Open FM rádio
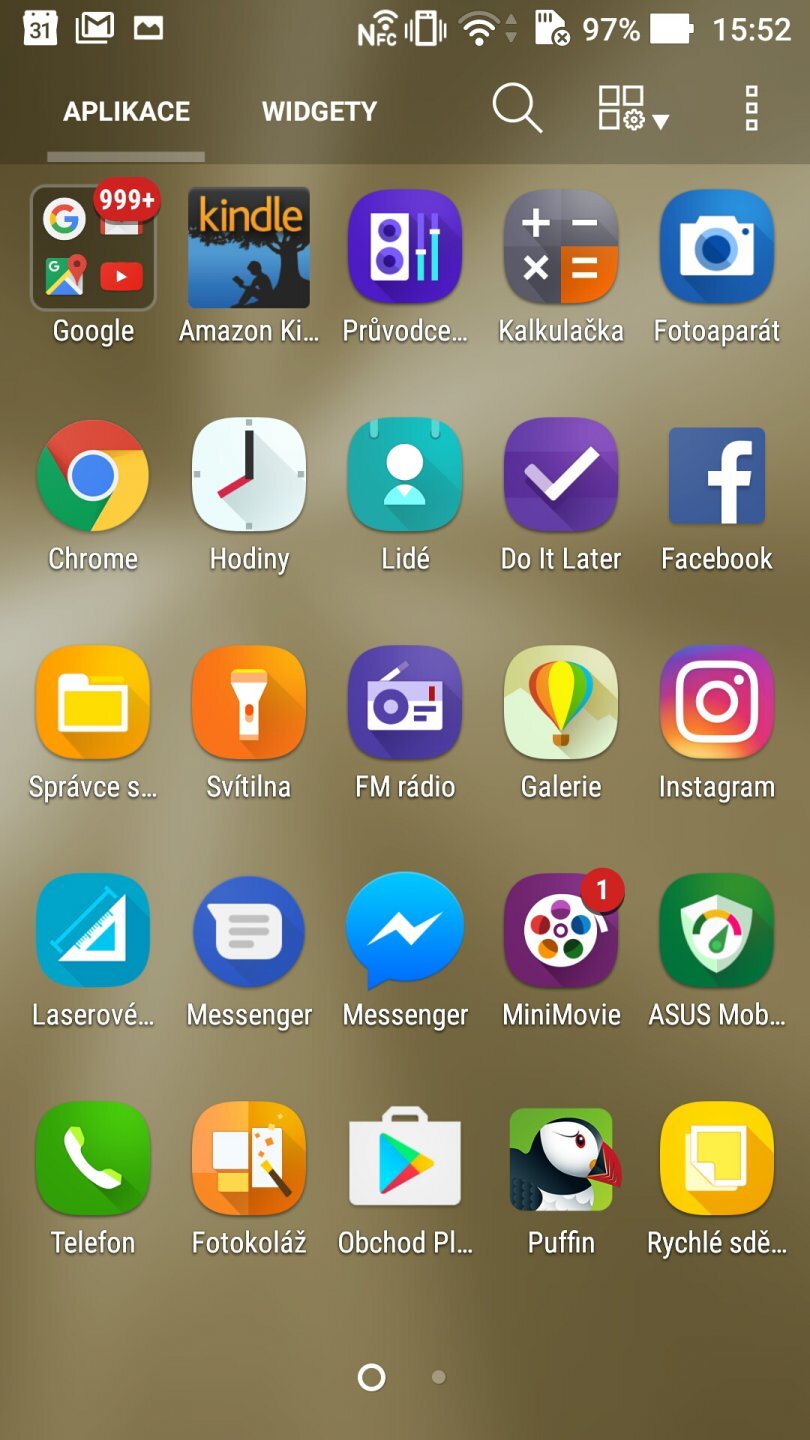The image size is (810, 1440). point(404,702)
